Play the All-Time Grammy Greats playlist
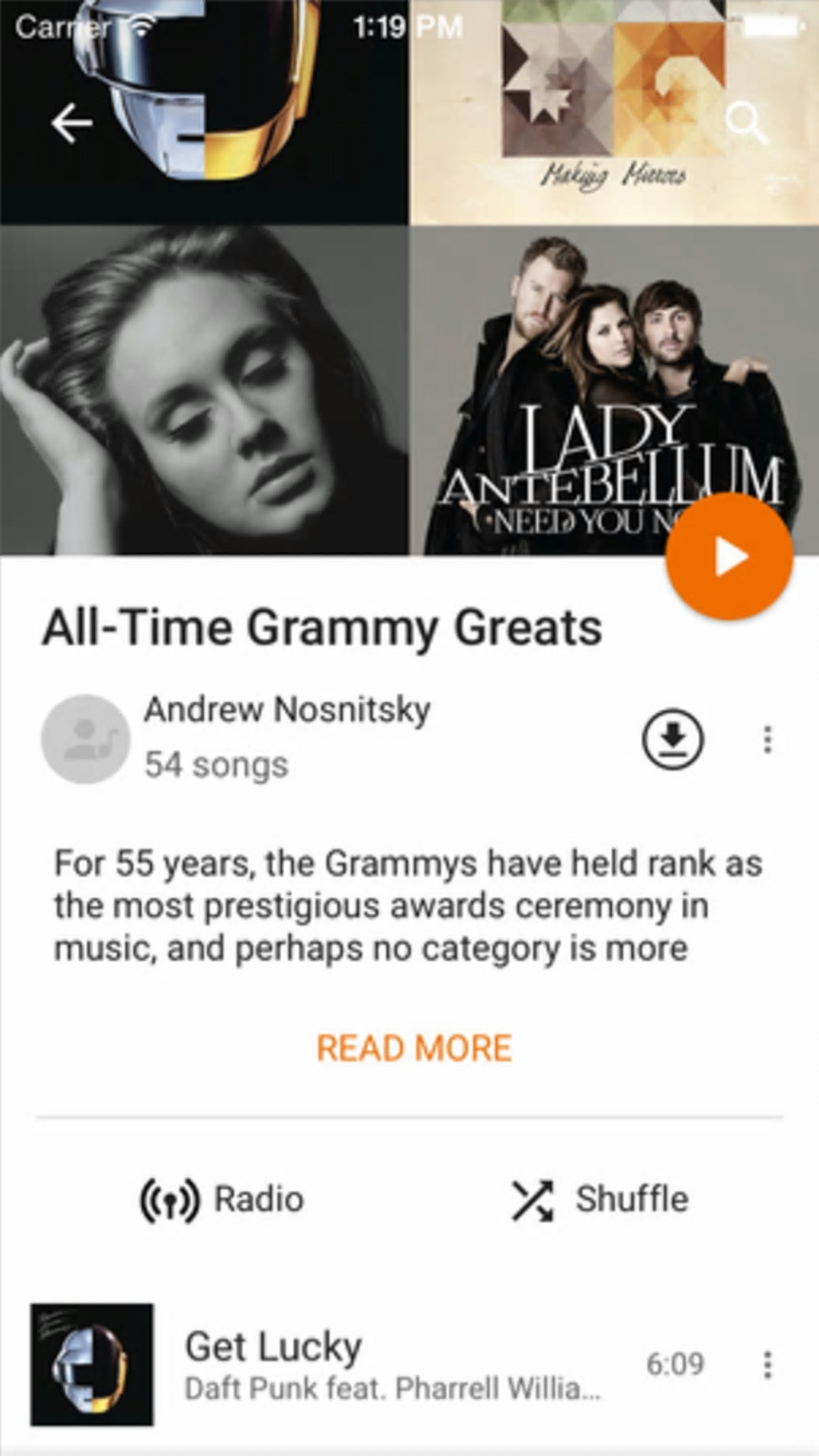 [729, 557]
